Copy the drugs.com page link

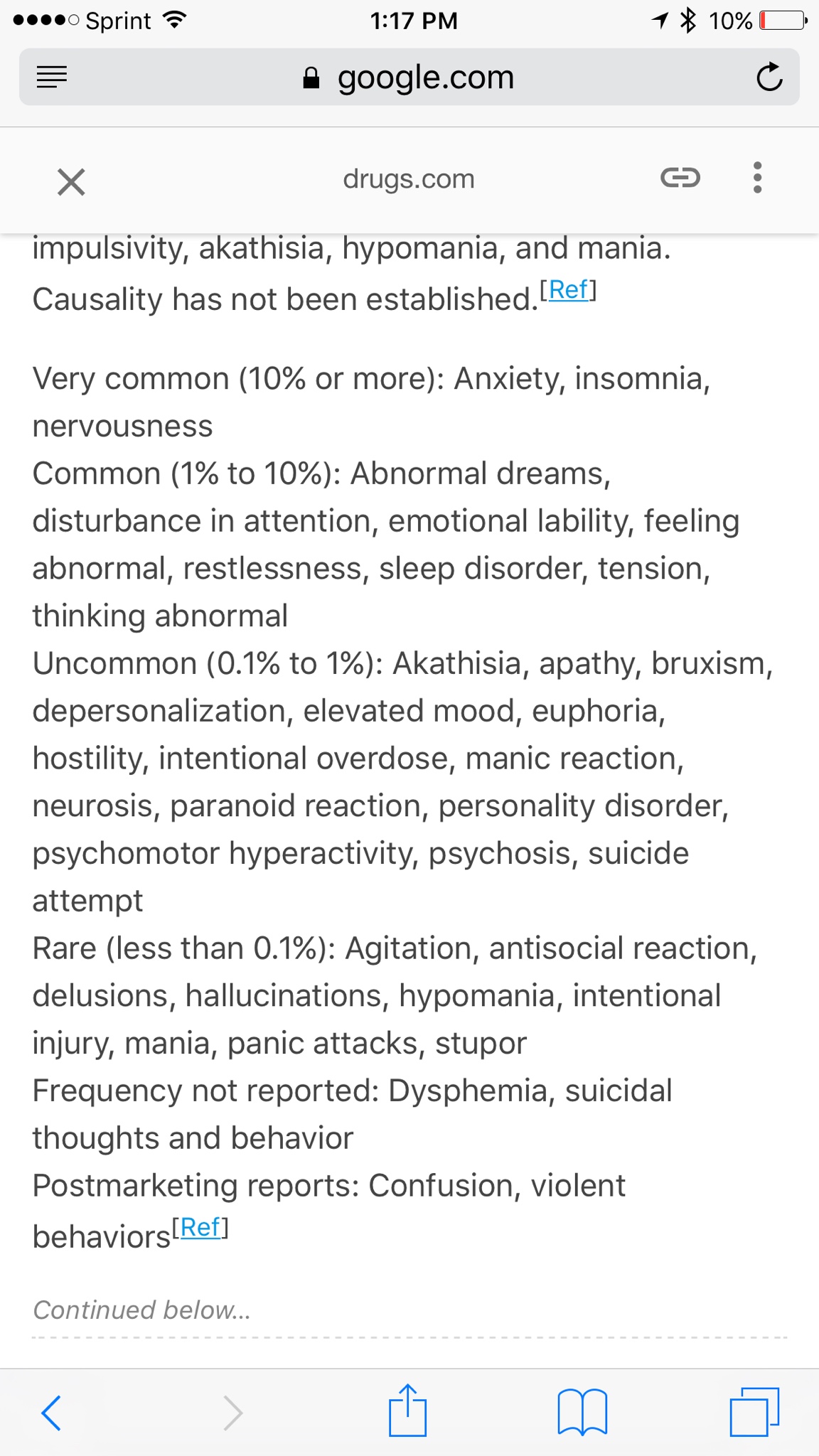coord(680,178)
